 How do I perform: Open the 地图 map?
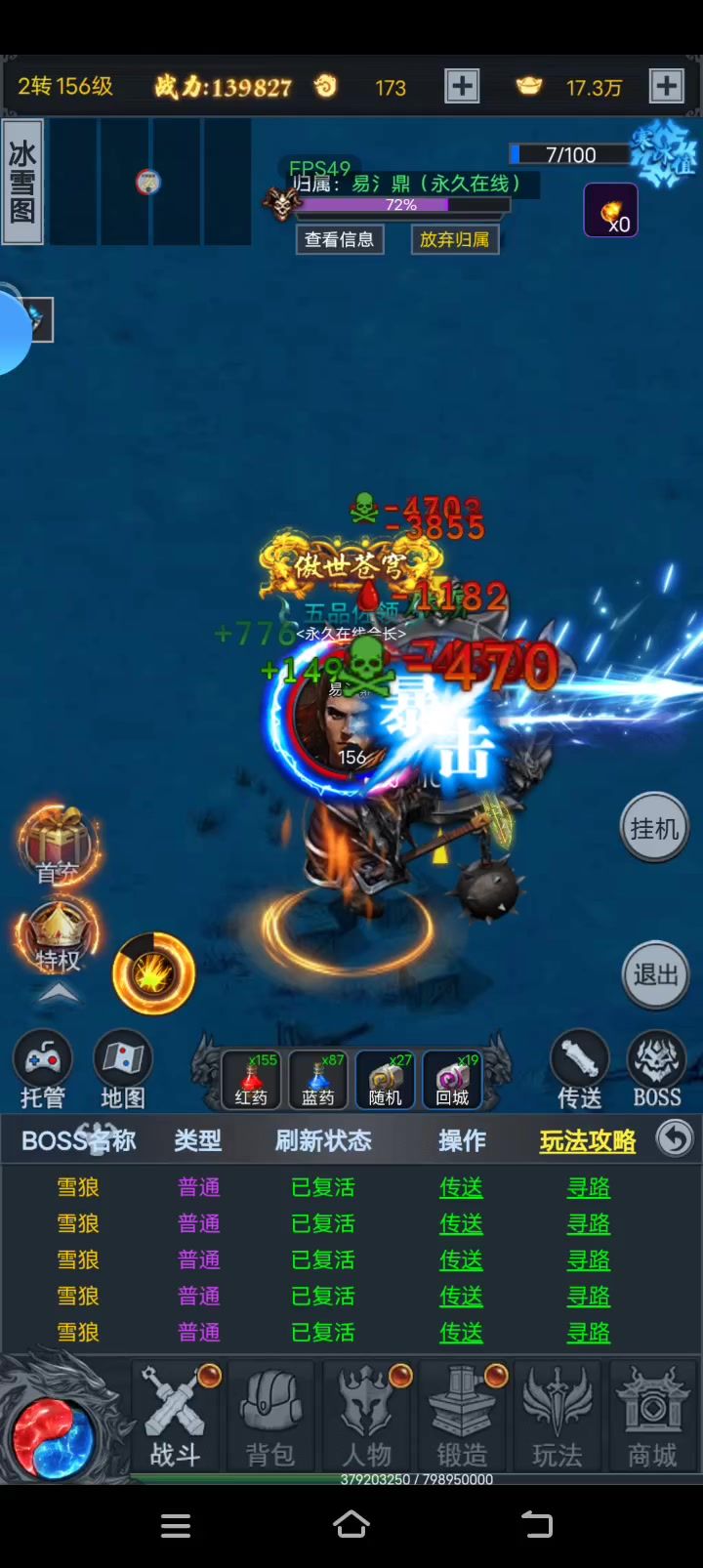pos(122,1068)
